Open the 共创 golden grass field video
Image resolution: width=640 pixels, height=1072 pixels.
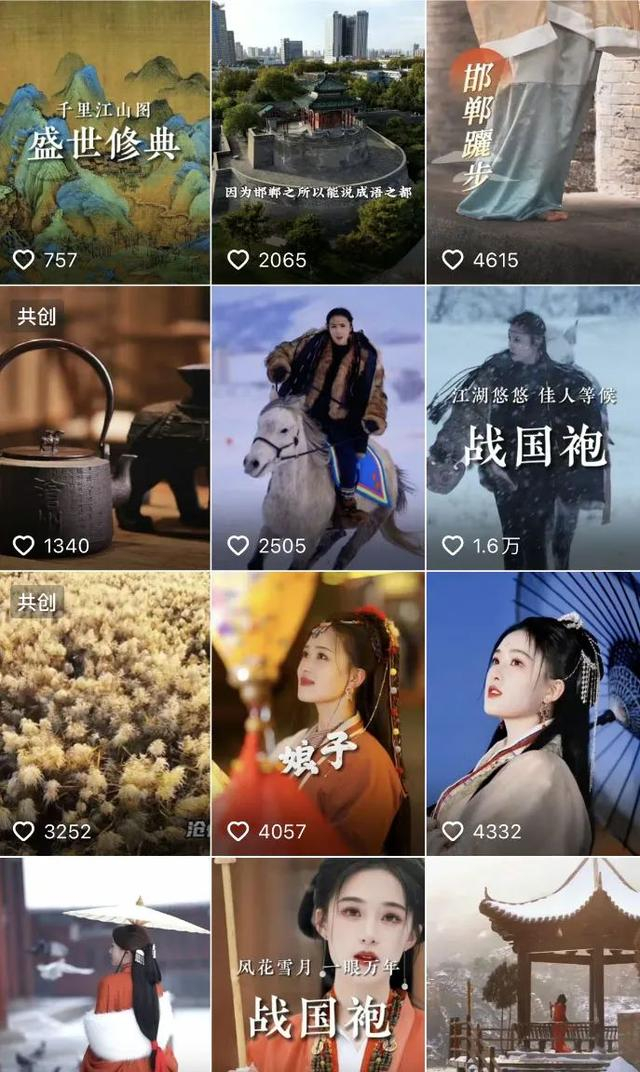[105, 713]
